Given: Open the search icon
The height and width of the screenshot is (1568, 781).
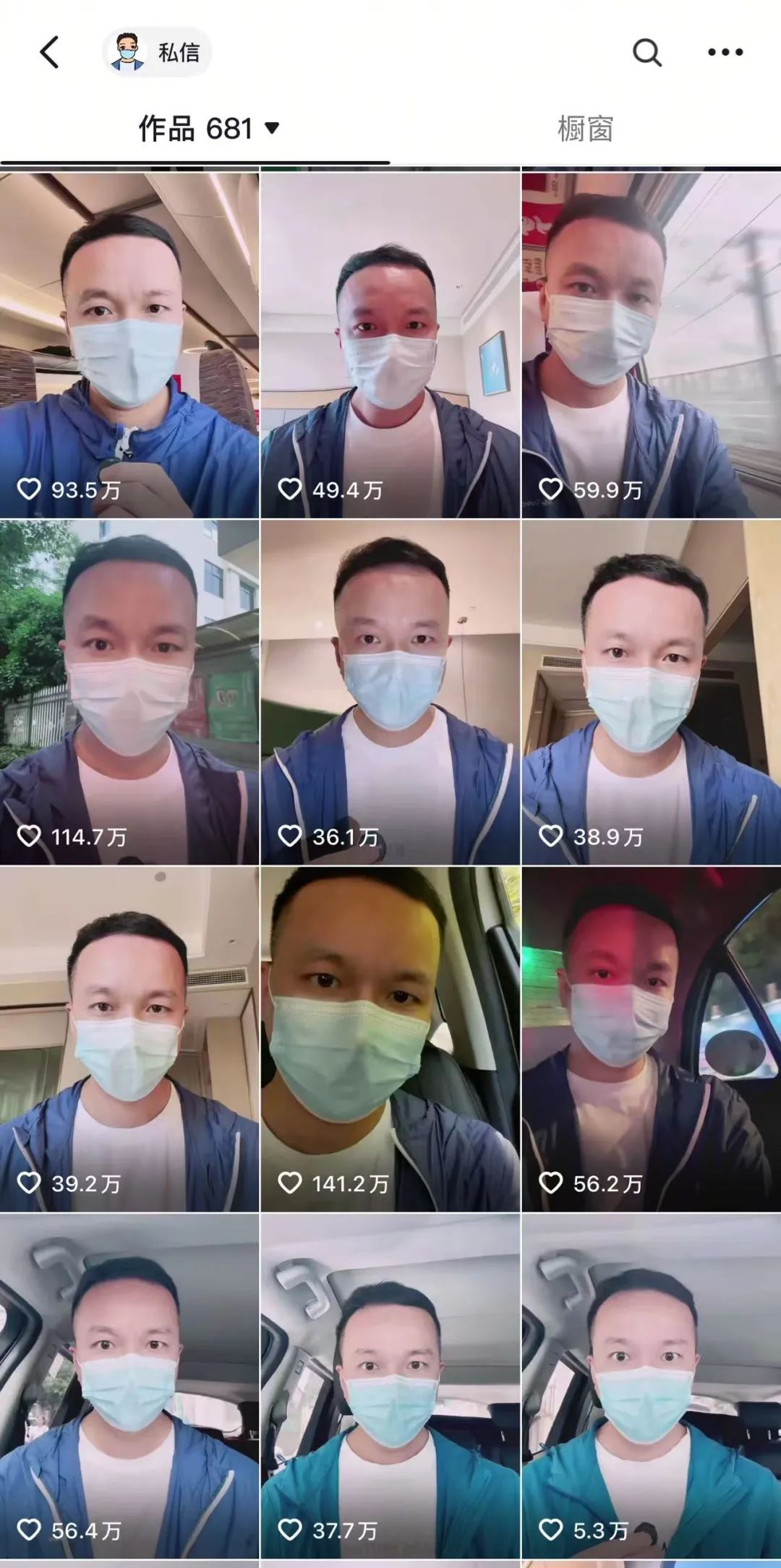Looking at the screenshot, I should [x=646, y=52].
